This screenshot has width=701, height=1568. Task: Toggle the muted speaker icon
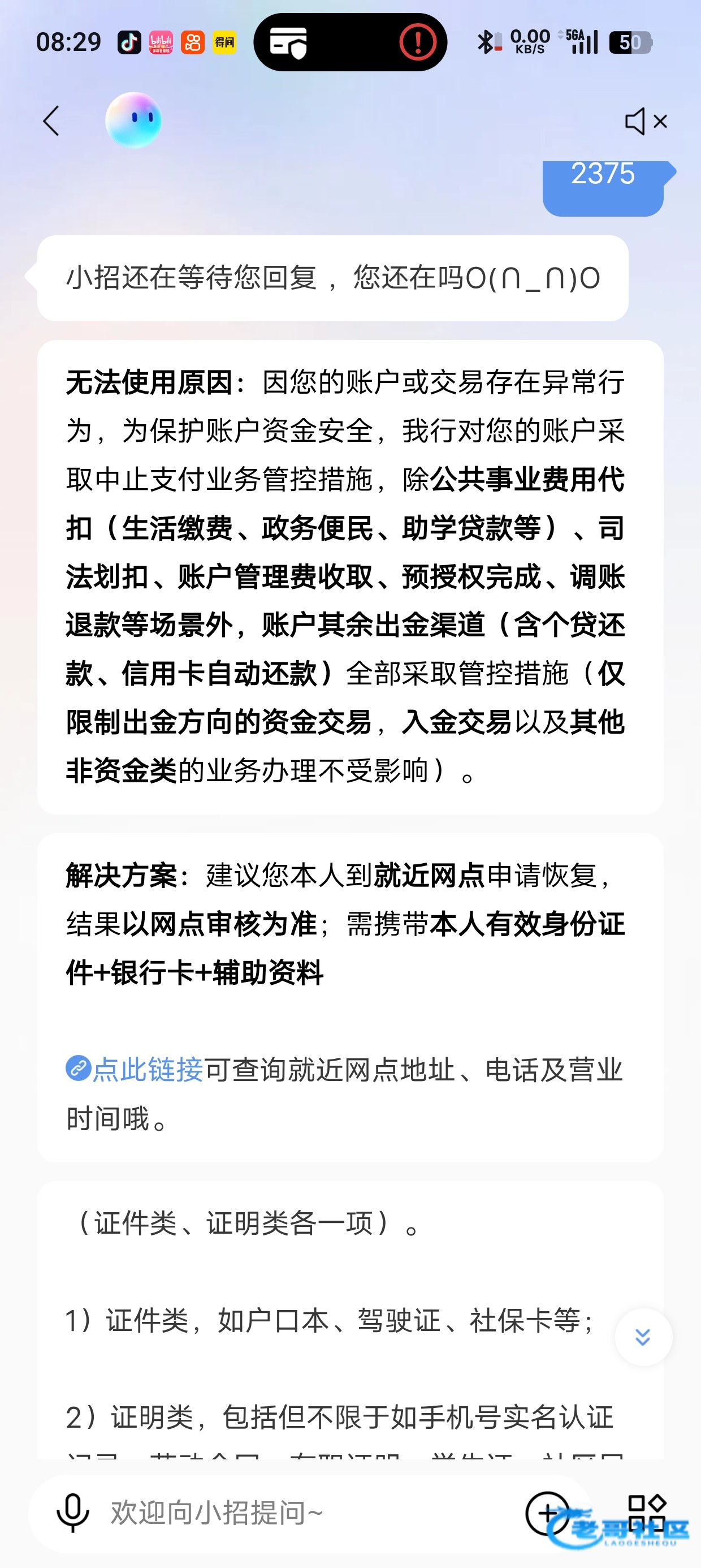[x=646, y=121]
